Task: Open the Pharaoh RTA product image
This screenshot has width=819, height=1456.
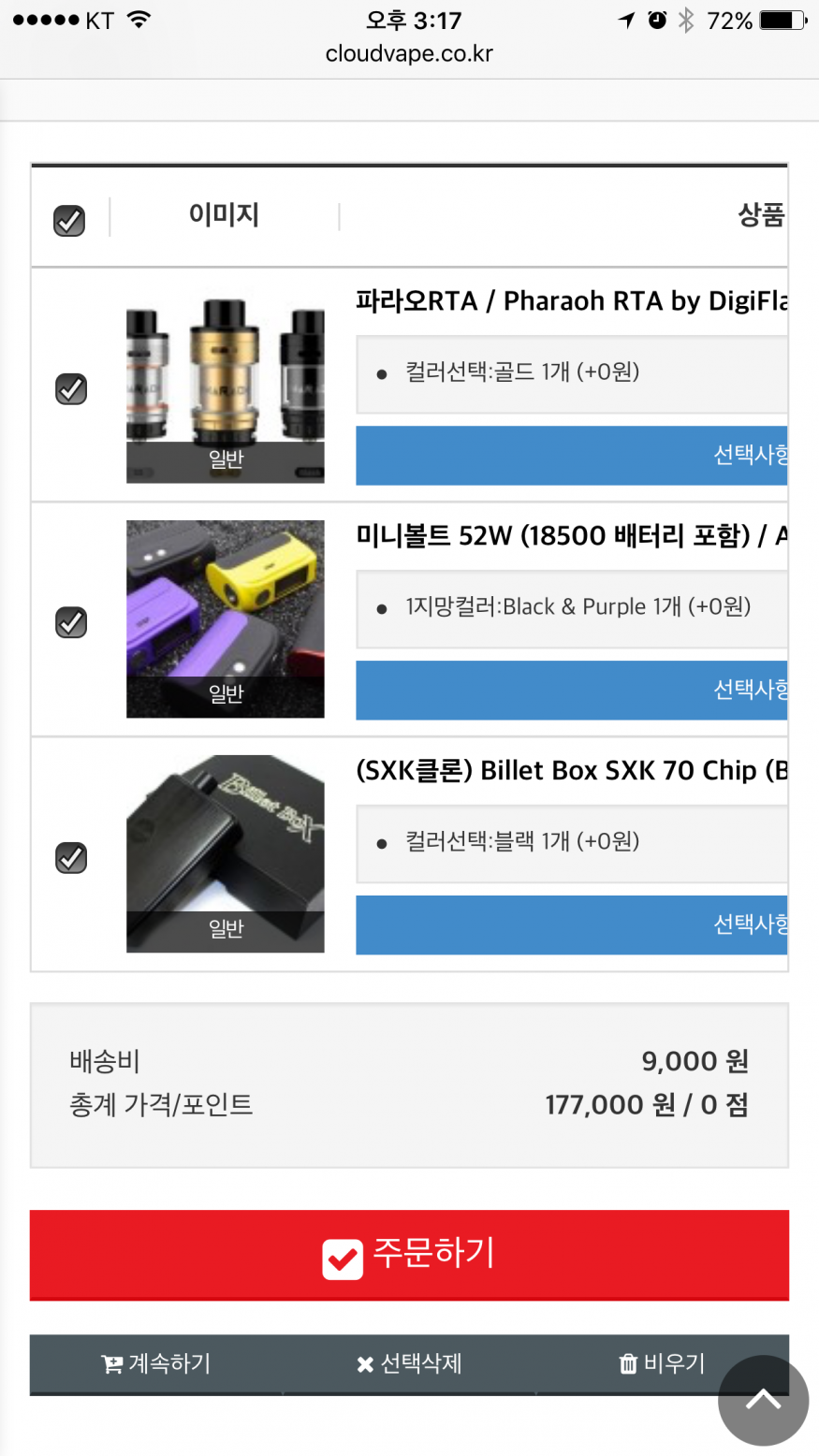Action: tap(226, 385)
